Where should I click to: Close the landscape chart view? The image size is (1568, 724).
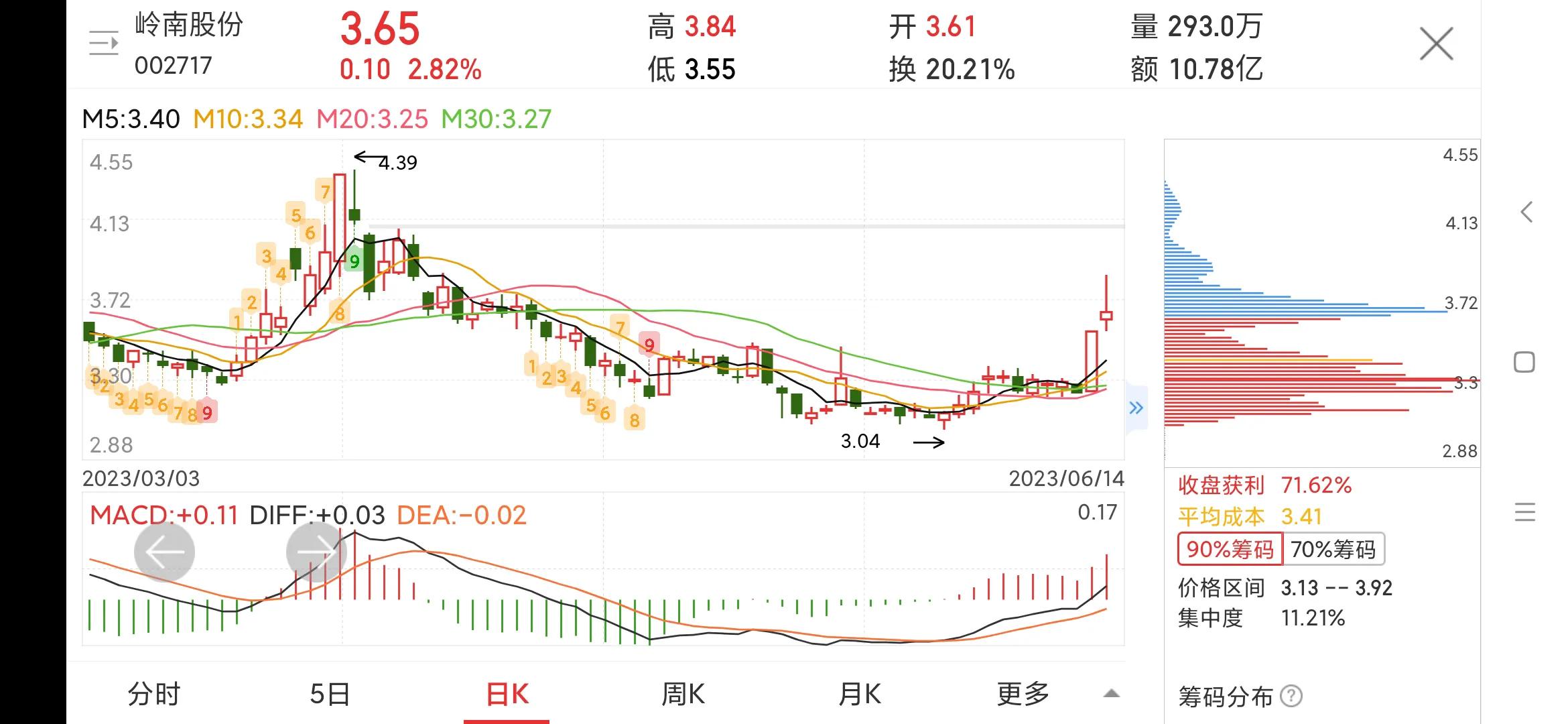(1436, 44)
